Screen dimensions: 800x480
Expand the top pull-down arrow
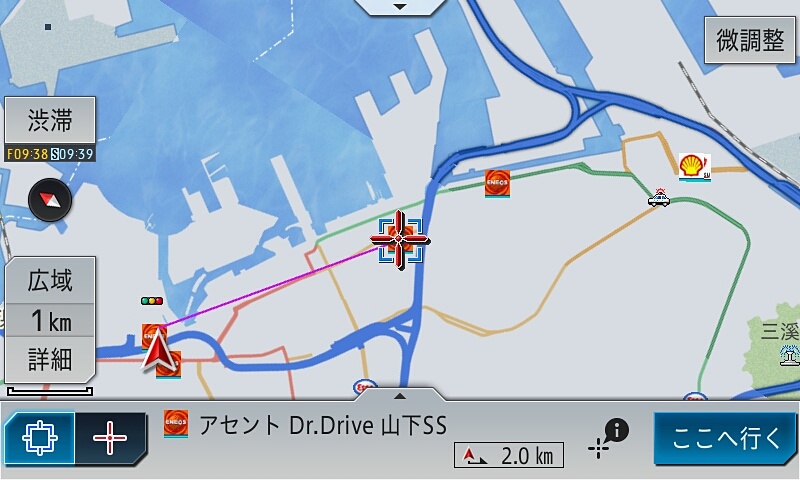point(400,7)
